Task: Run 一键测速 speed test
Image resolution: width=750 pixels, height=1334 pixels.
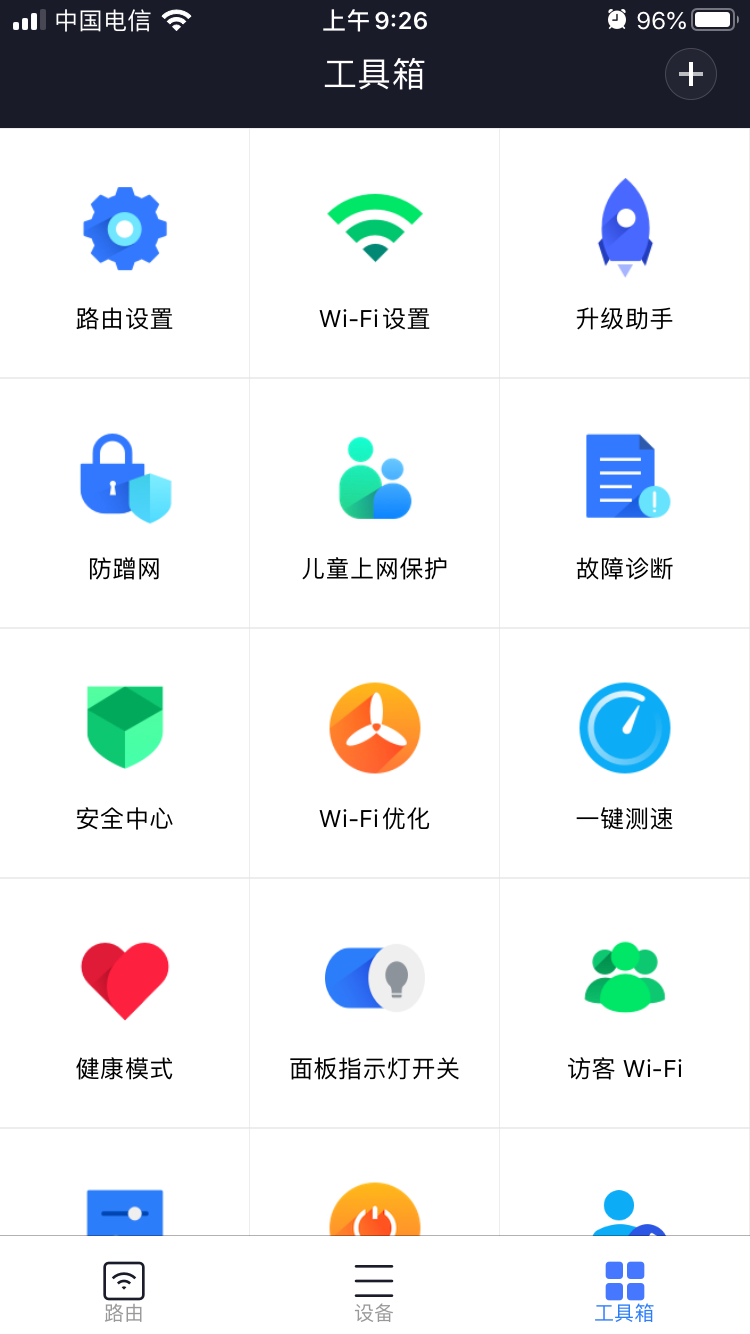Action: pos(625,753)
